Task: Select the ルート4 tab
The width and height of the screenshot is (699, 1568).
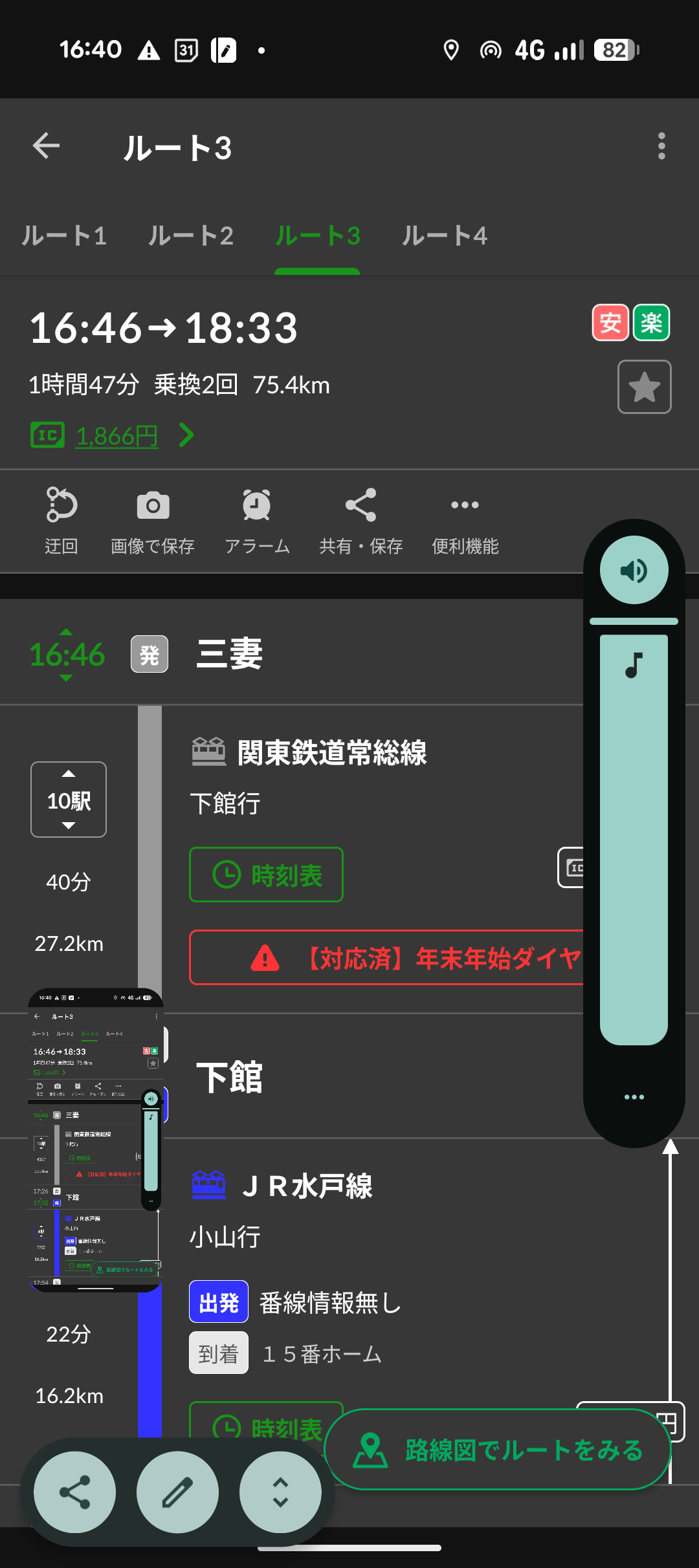Action: pyautogui.click(x=445, y=236)
